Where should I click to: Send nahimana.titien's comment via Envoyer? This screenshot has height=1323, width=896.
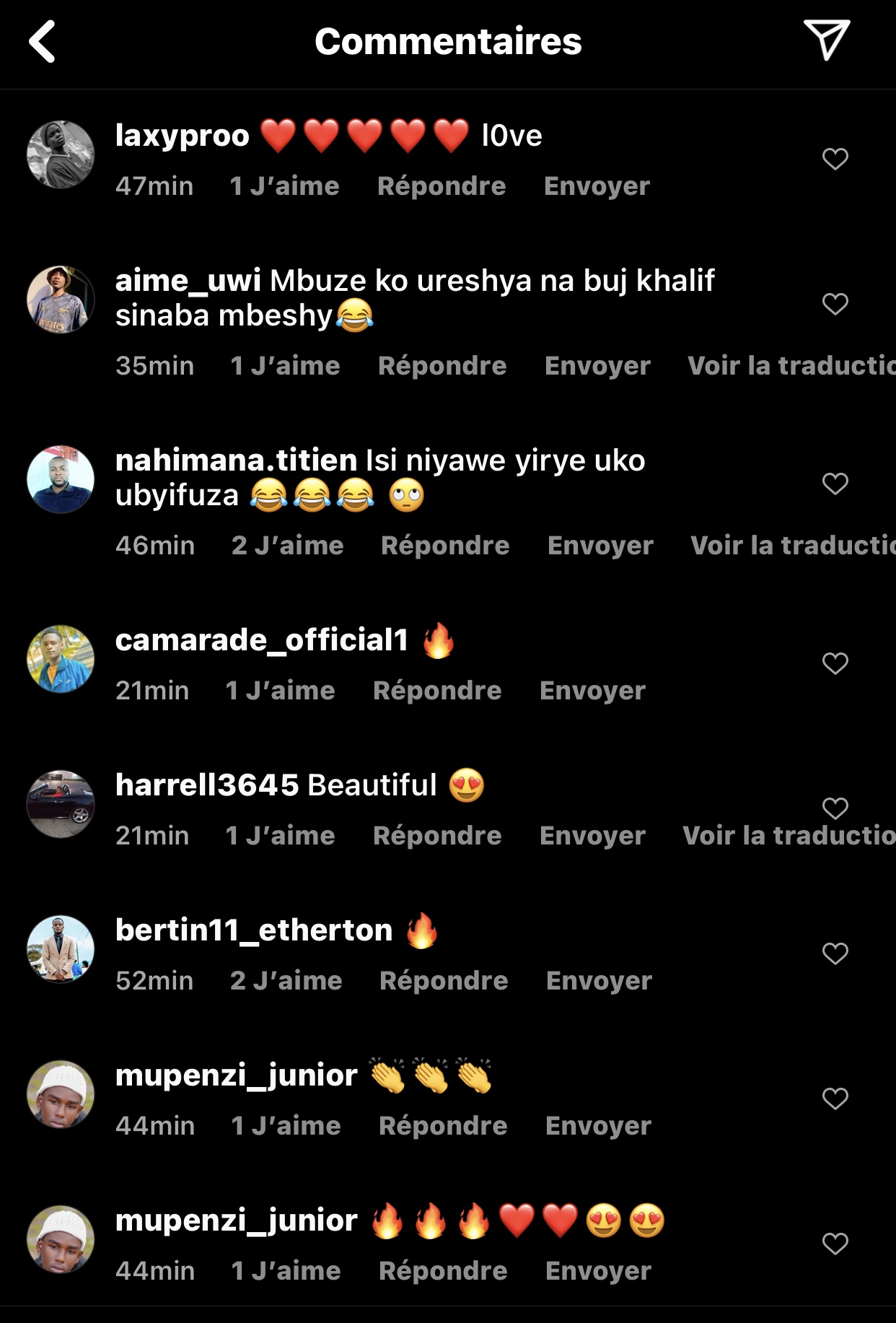pos(600,546)
